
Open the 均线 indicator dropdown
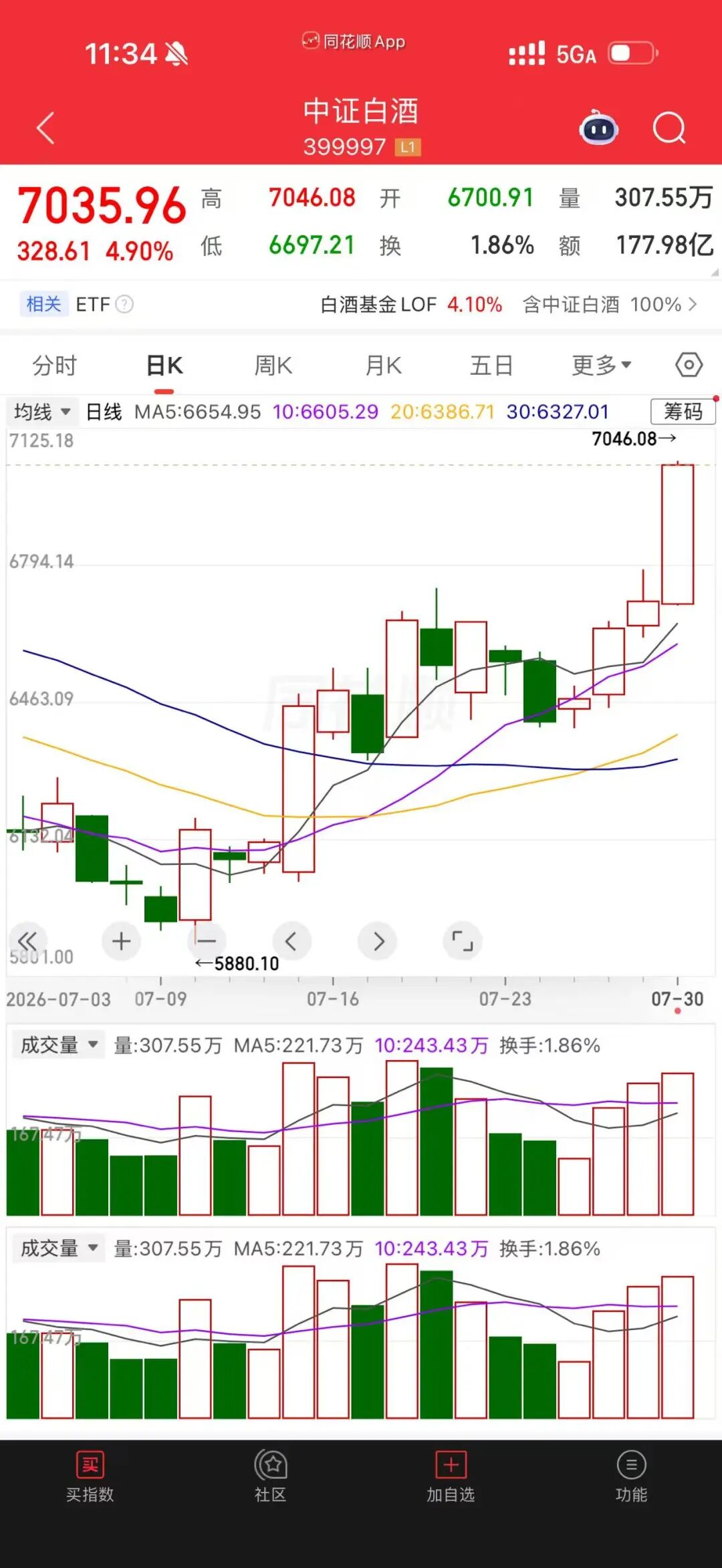click(x=42, y=412)
